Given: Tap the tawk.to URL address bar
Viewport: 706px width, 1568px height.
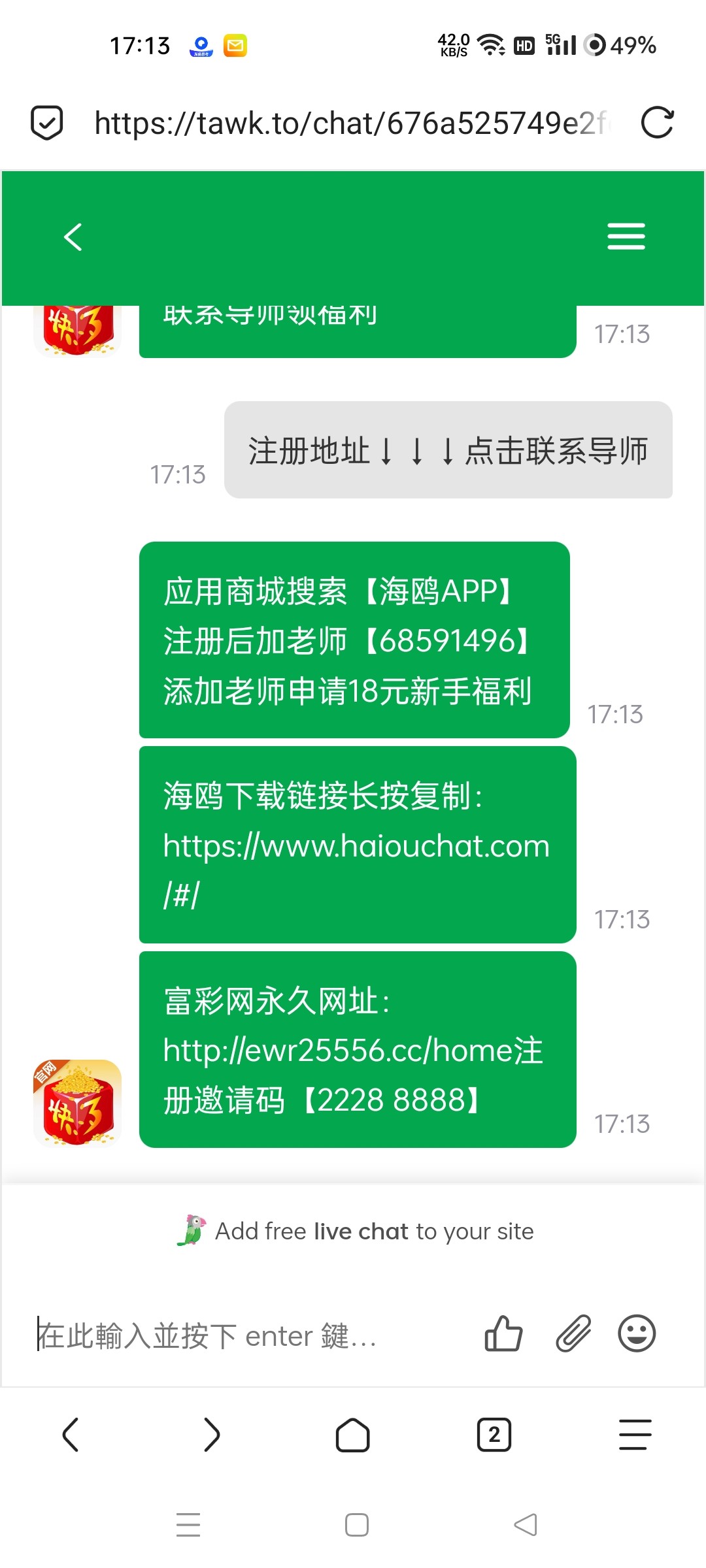Looking at the screenshot, I should [x=352, y=123].
